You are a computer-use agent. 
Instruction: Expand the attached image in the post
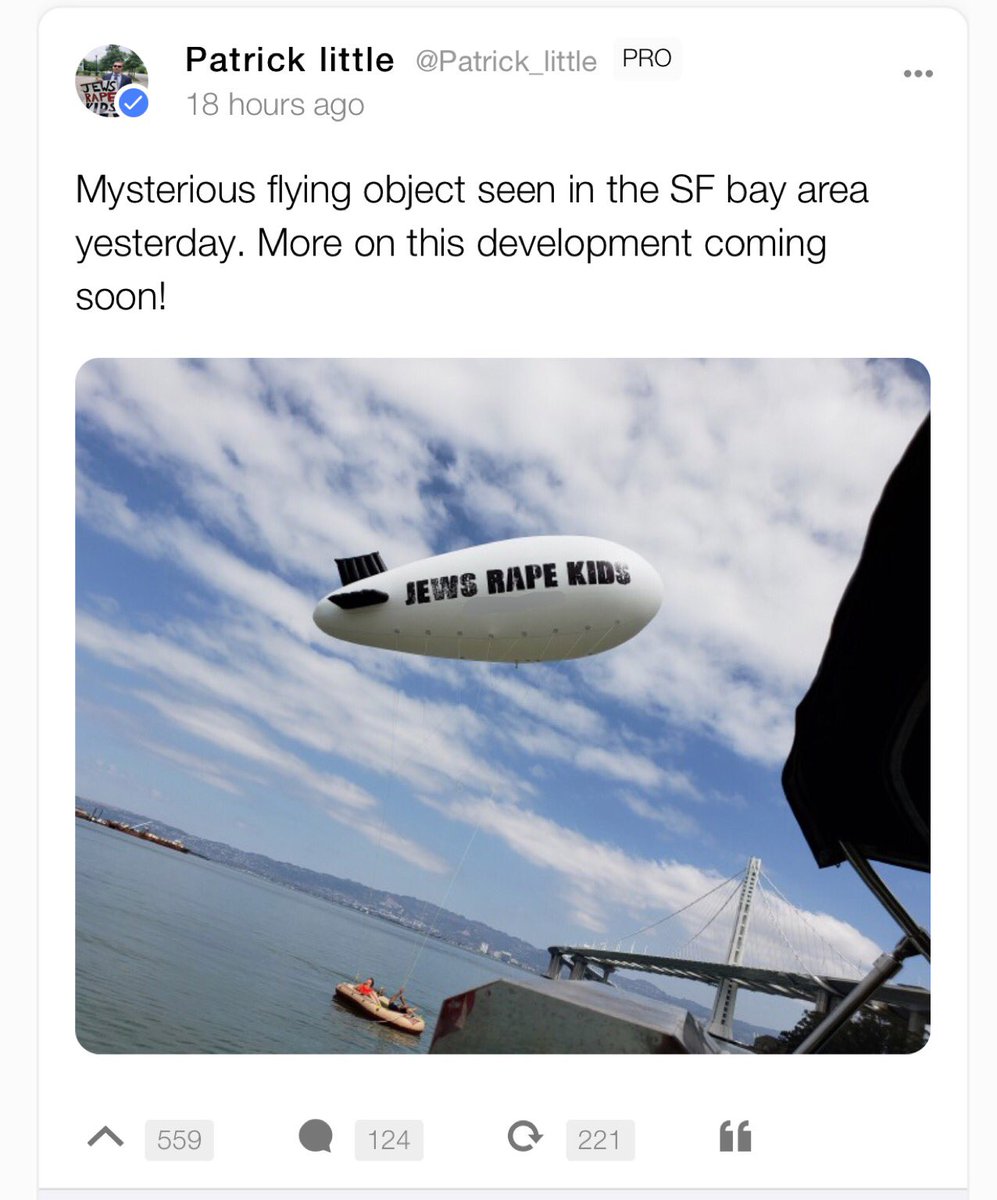click(x=502, y=705)
